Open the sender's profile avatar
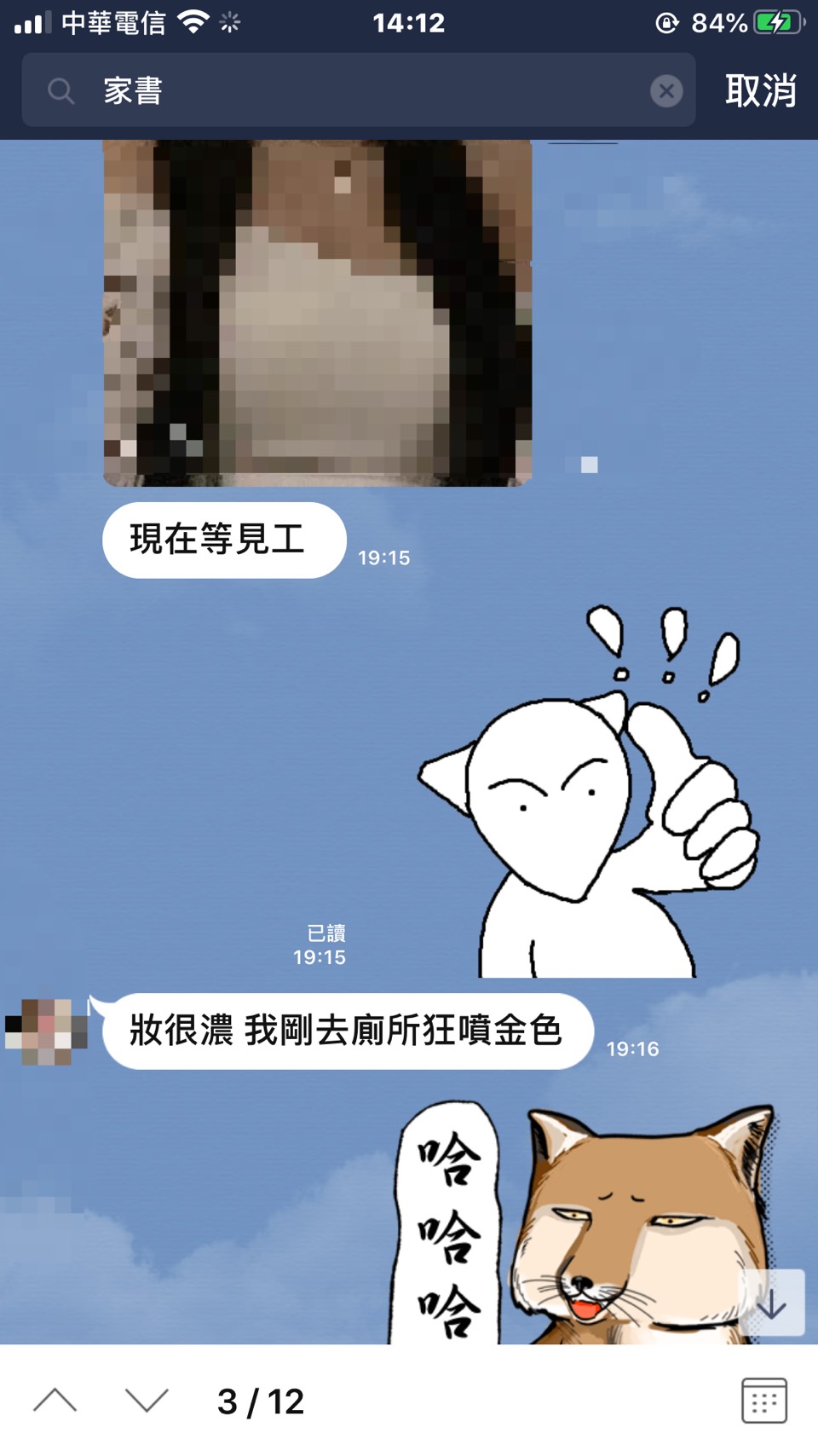 [x=46, y=1031]
